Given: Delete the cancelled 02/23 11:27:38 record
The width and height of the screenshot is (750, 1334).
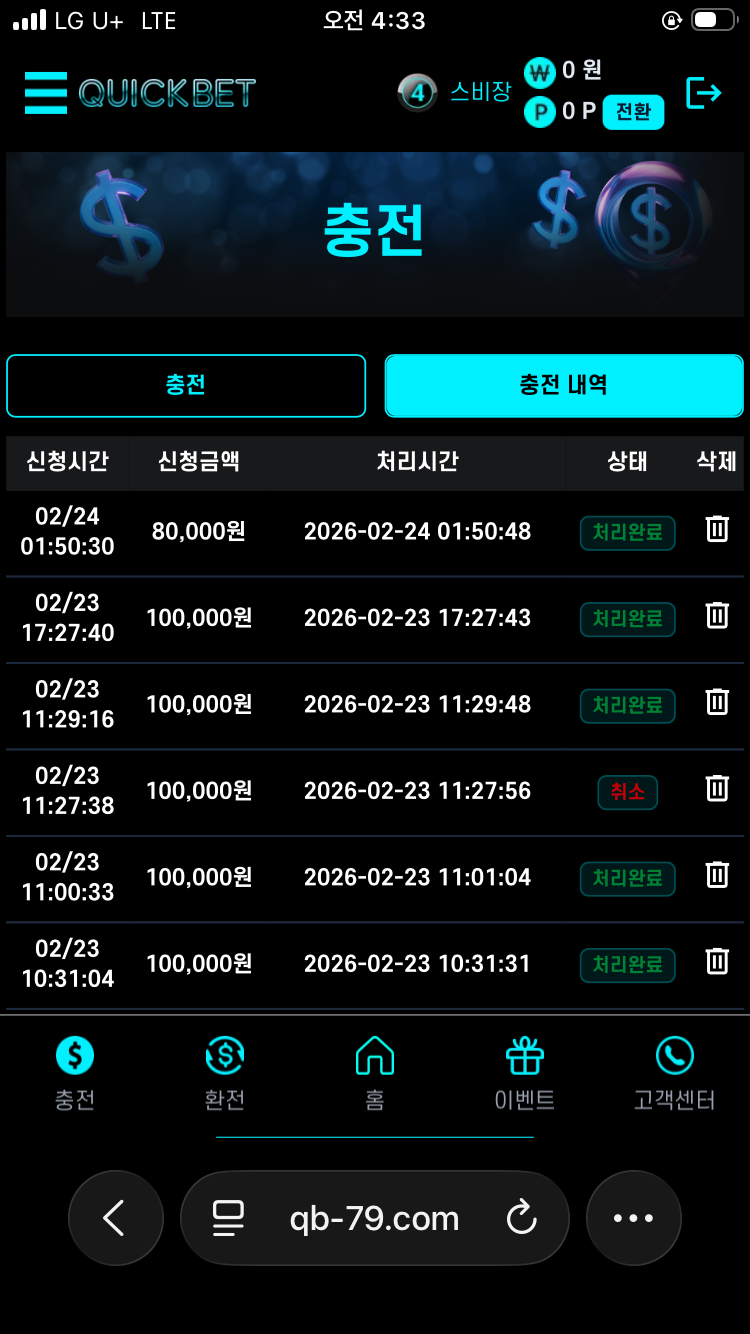Looking at the screenshot, I should click(x=717, y=789).
